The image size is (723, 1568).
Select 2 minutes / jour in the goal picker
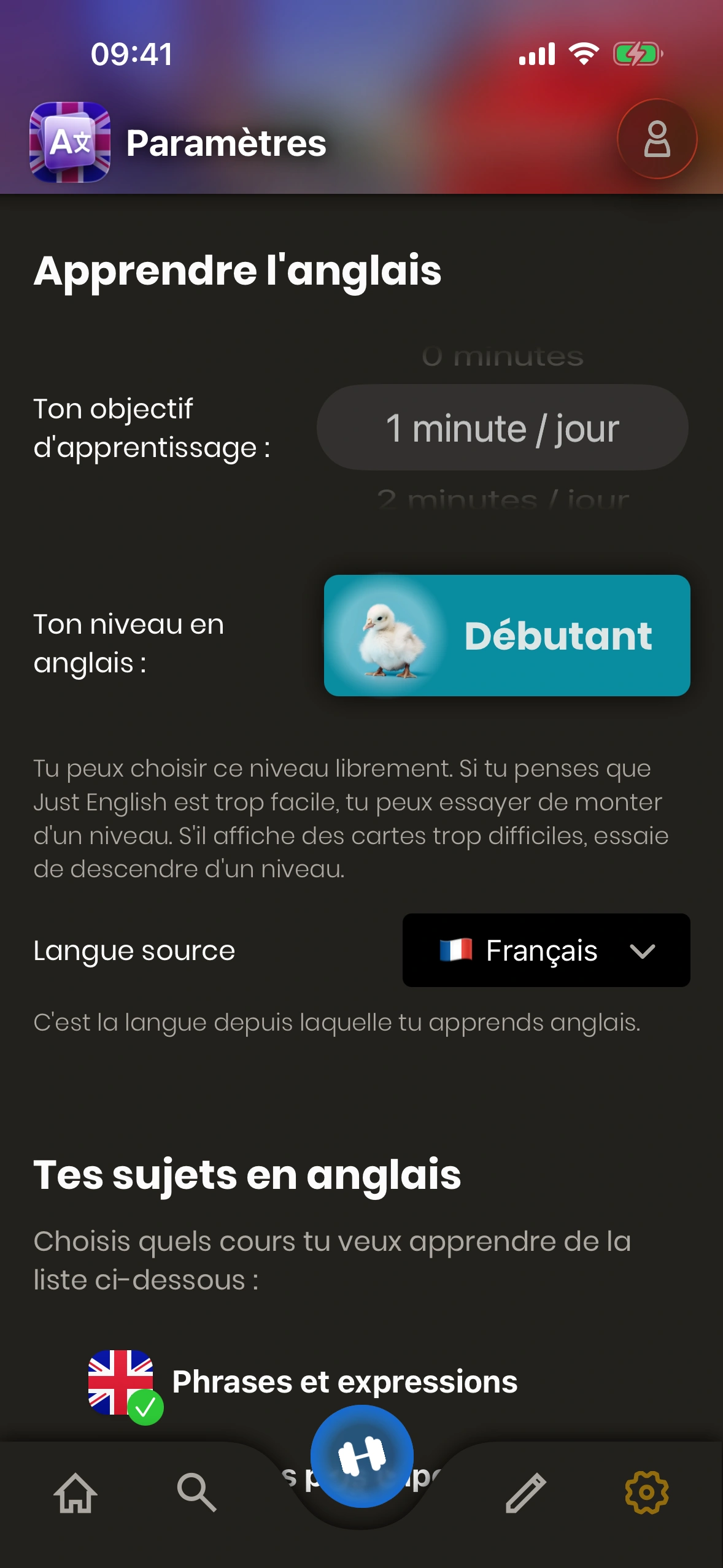click(x=503, y=500)
